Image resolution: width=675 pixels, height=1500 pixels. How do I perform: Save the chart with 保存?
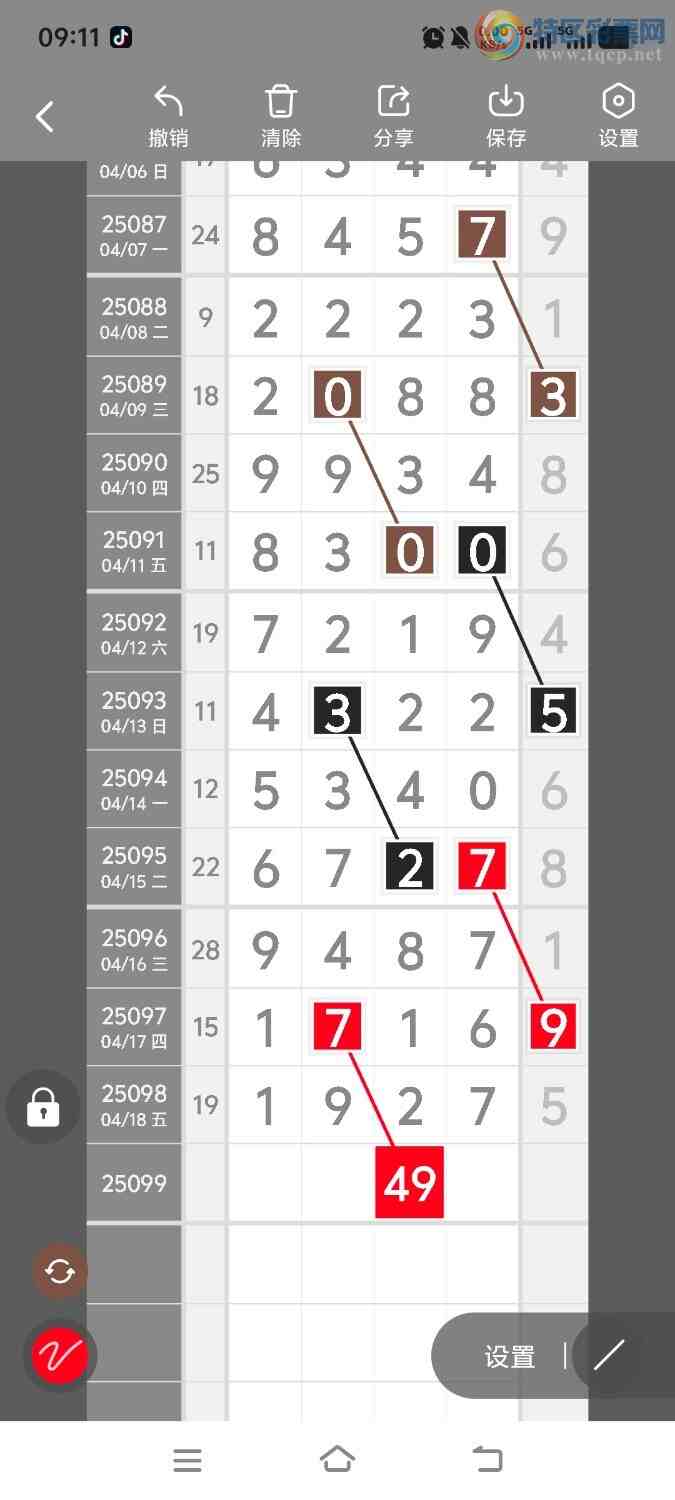[506, 117]
